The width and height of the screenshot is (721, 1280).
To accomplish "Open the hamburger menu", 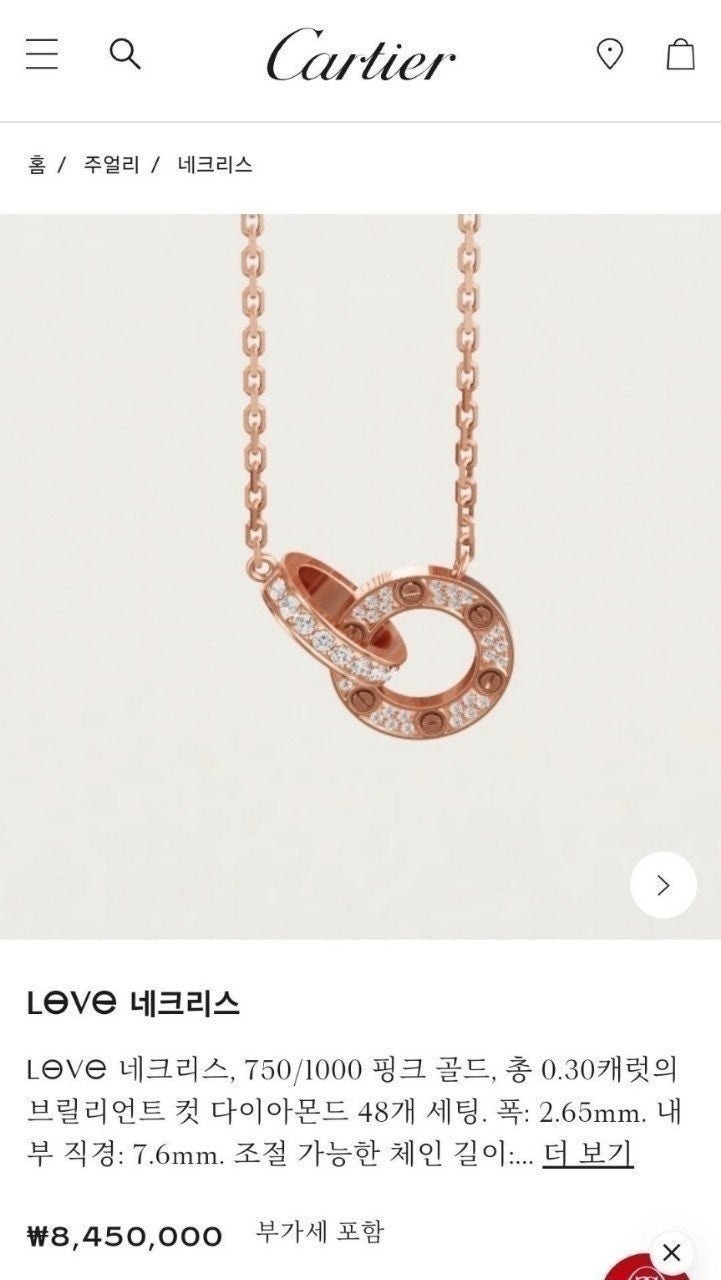I will pyautogui.click(x=42, y=54).
